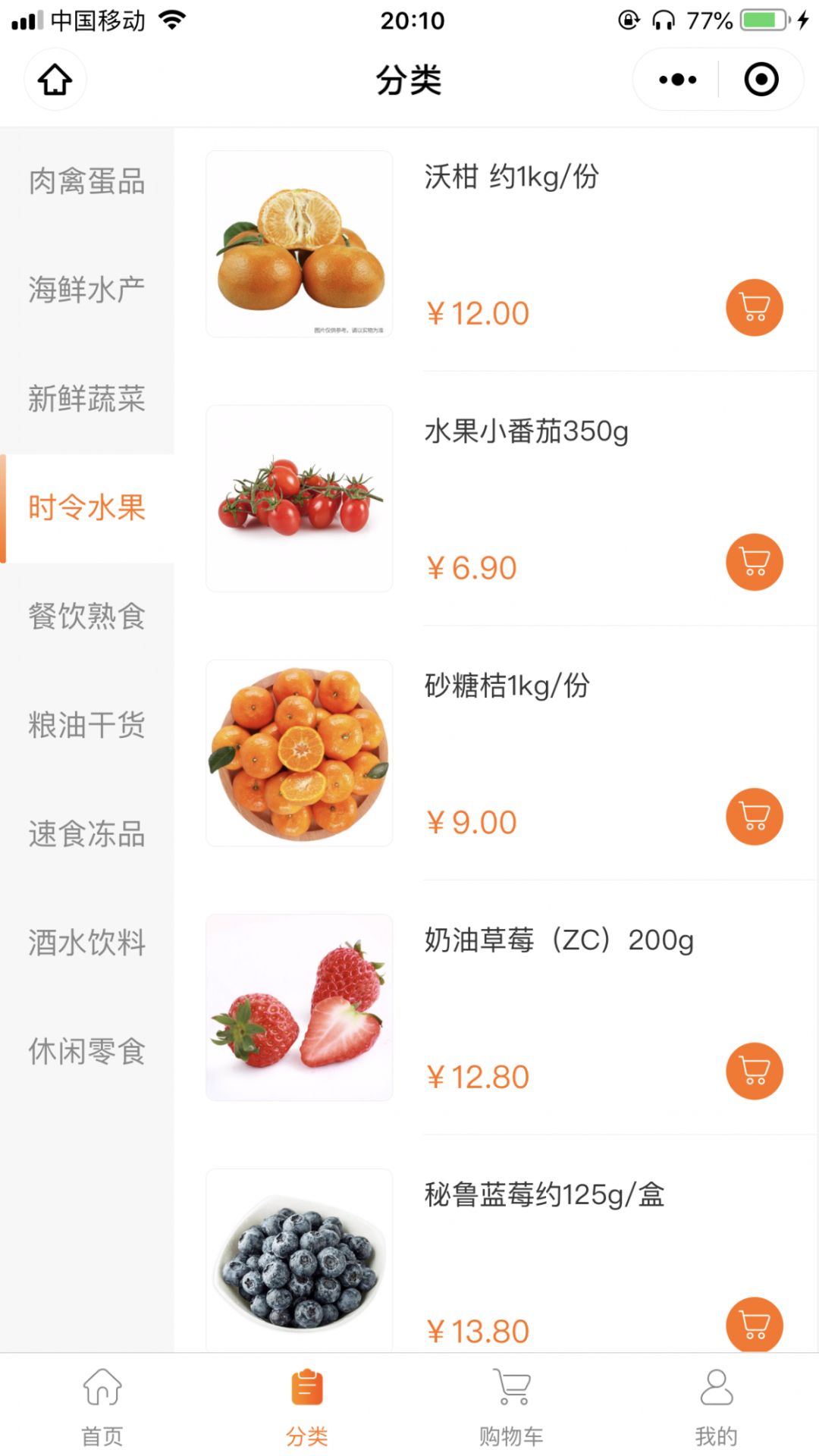Open the three-dot more menu
819x1456 pixels.
pos(677,80)
